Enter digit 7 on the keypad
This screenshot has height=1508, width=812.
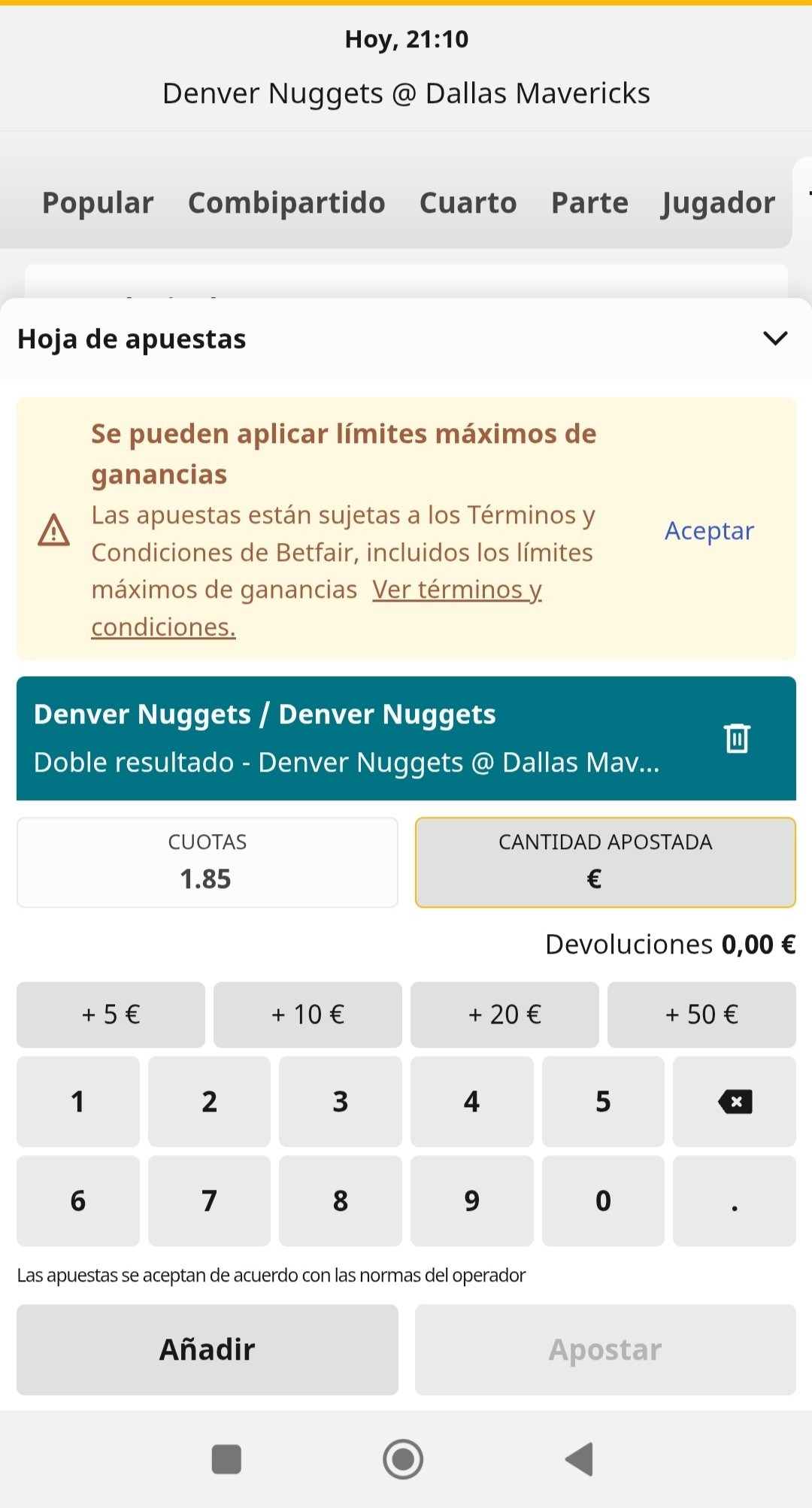point(209,1201)
